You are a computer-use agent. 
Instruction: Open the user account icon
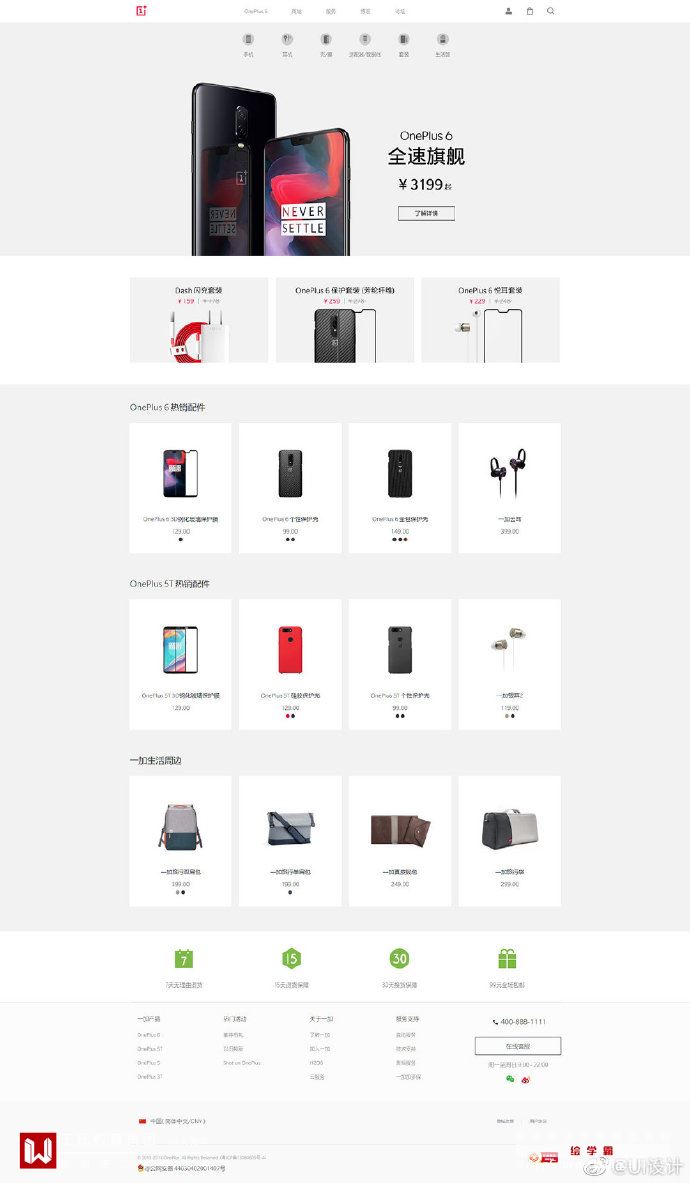coord(508,11)
